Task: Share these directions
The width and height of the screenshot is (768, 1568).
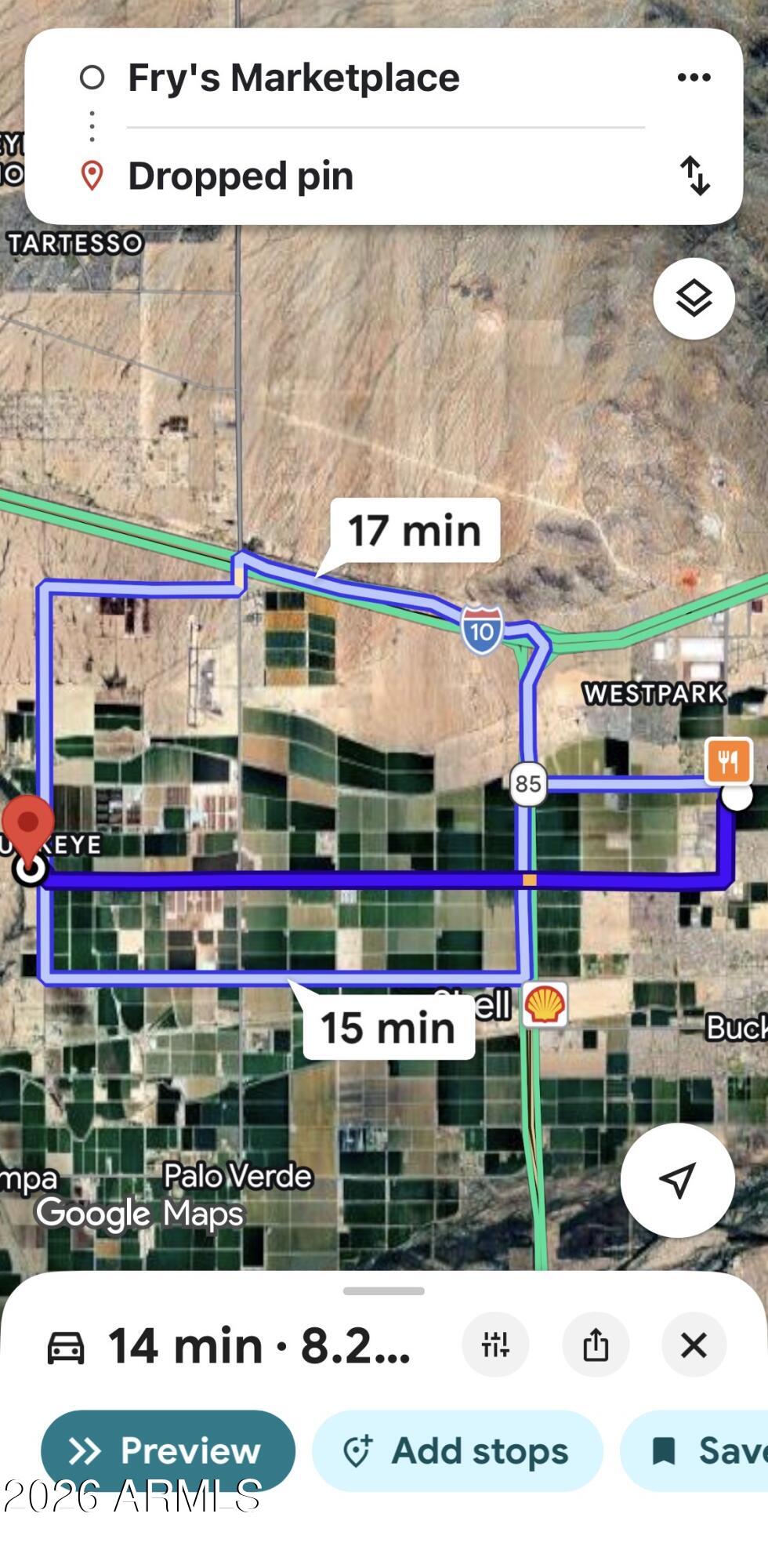Action: pos(596,1345)
